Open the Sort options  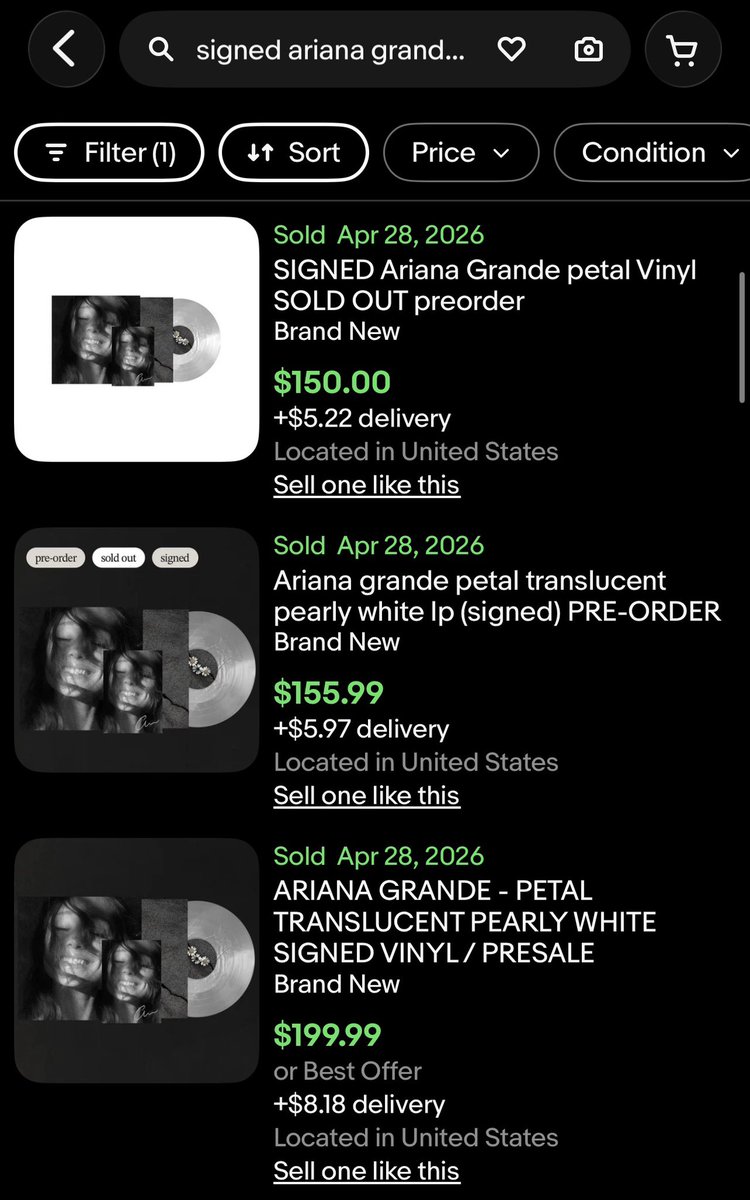[x=294, y=152]
